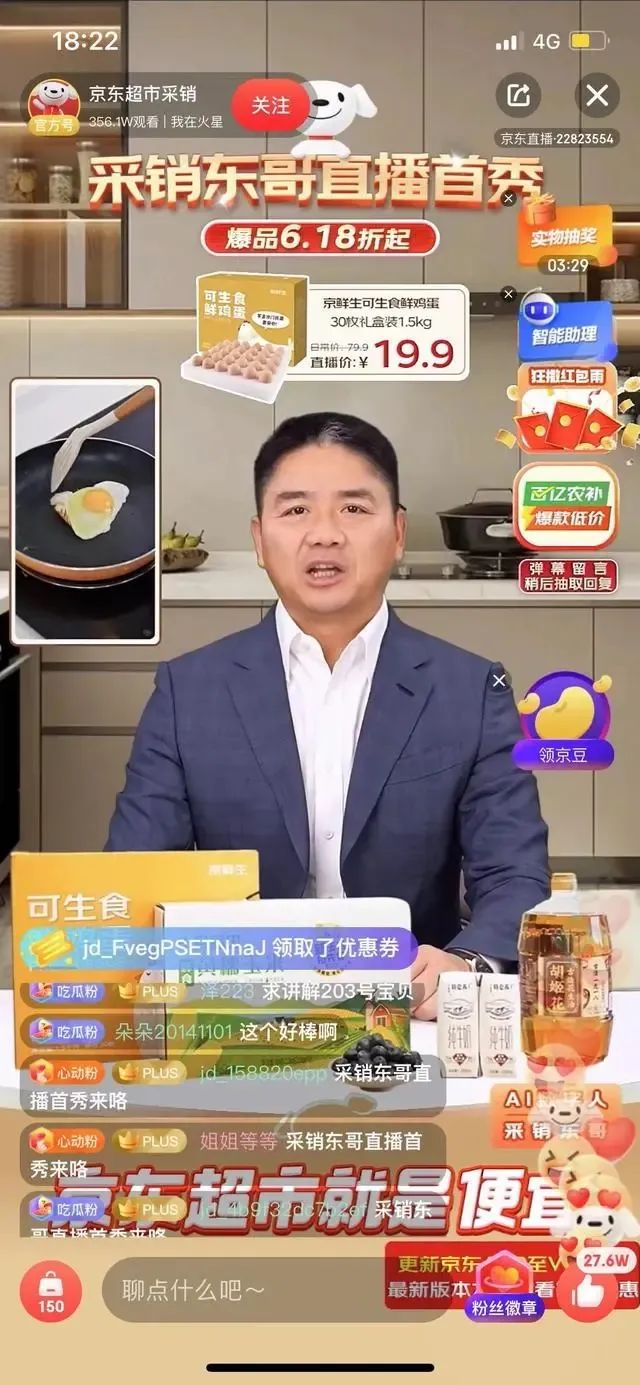Open the fried egg picture-in-picture preview
Screen dimensions: 640x1385
(x=85, y=510)
